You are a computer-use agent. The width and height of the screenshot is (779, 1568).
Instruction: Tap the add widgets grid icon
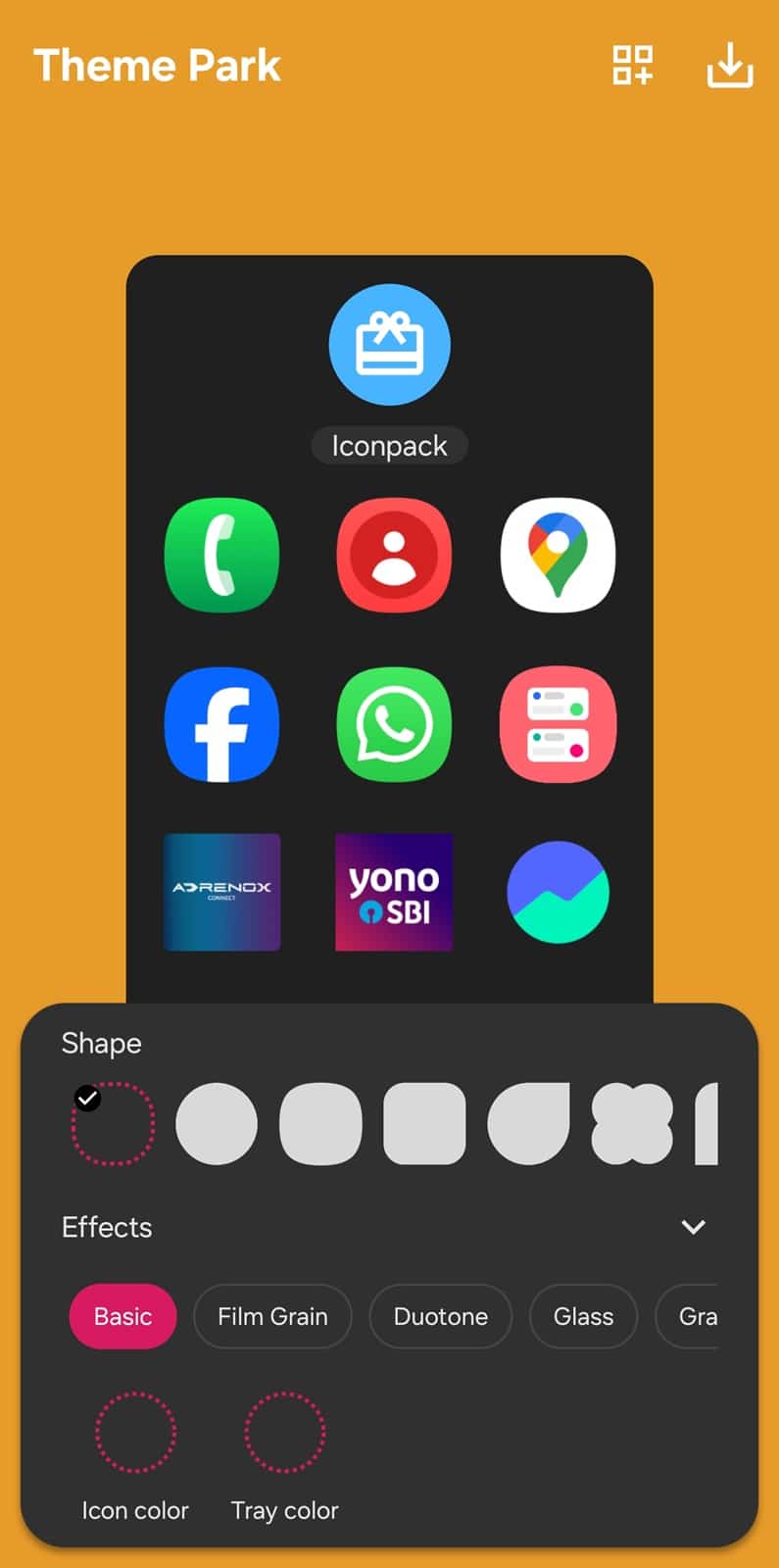[x=632, y=66]
